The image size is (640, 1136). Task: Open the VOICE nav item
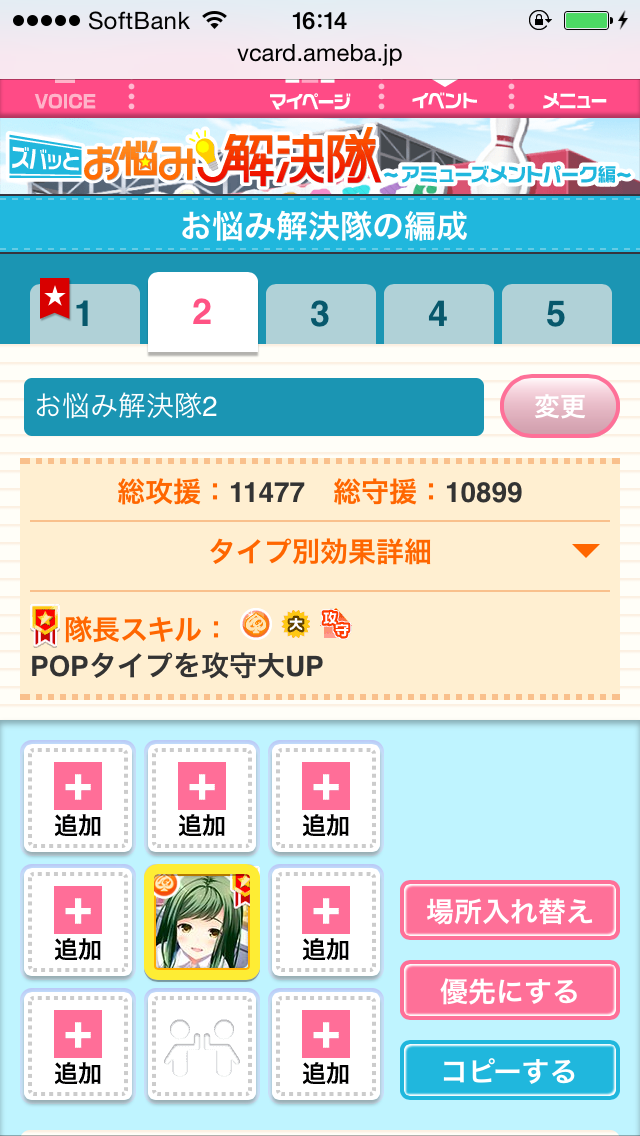point(65,99)
